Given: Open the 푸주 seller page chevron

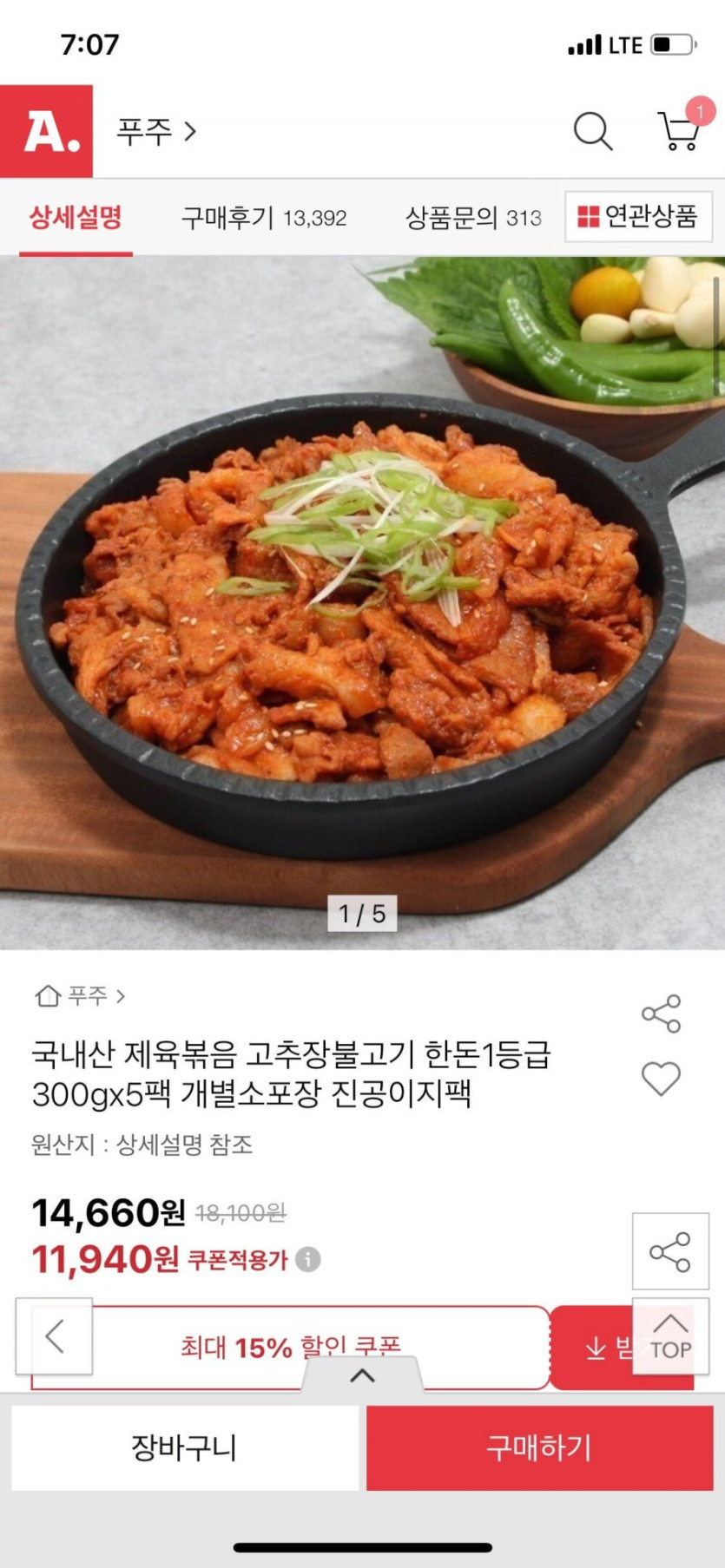Looking at the screenshot, I should (x=190, y=132).
